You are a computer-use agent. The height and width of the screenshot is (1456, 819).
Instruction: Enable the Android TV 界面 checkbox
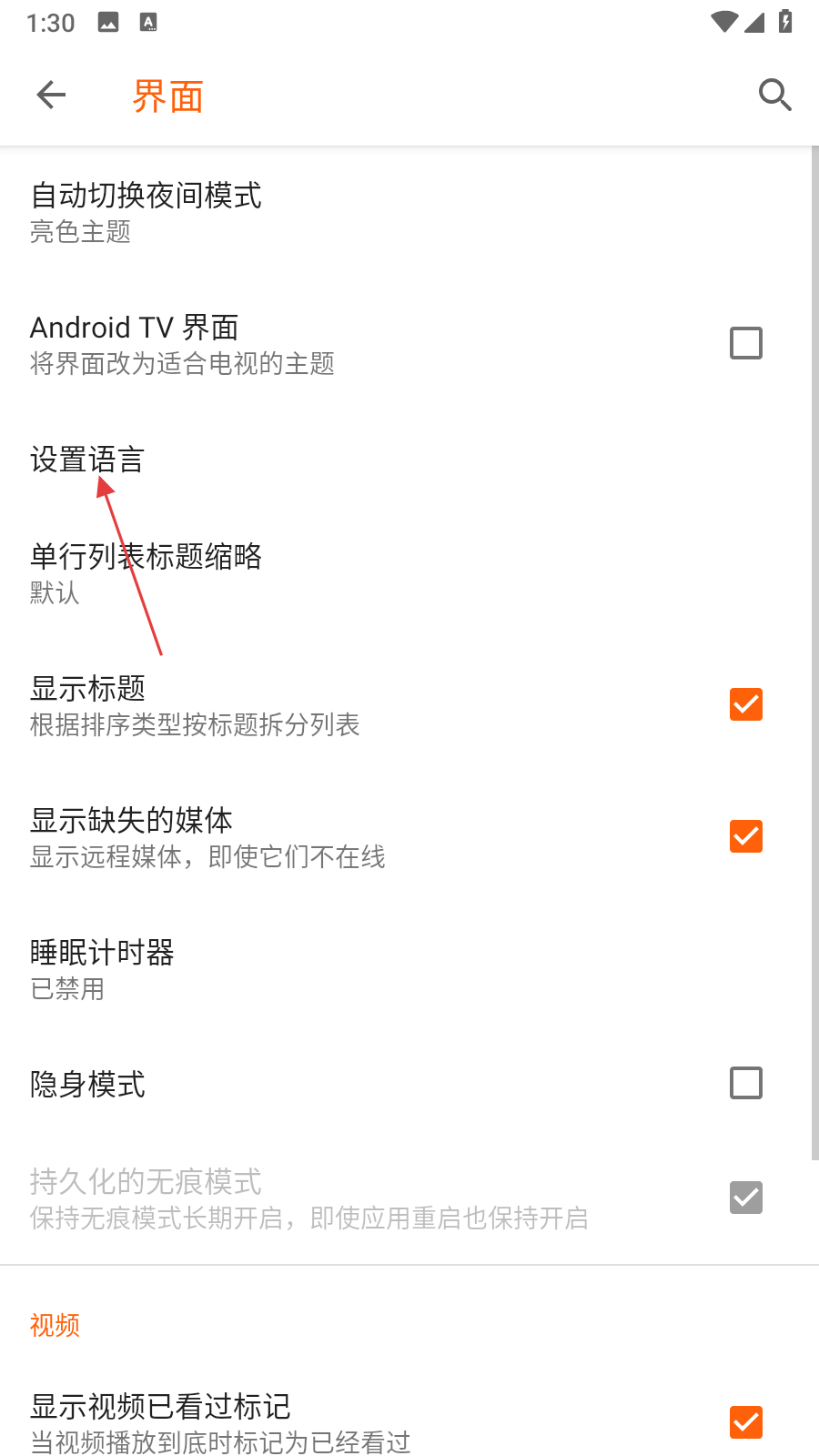pos(745,343)
